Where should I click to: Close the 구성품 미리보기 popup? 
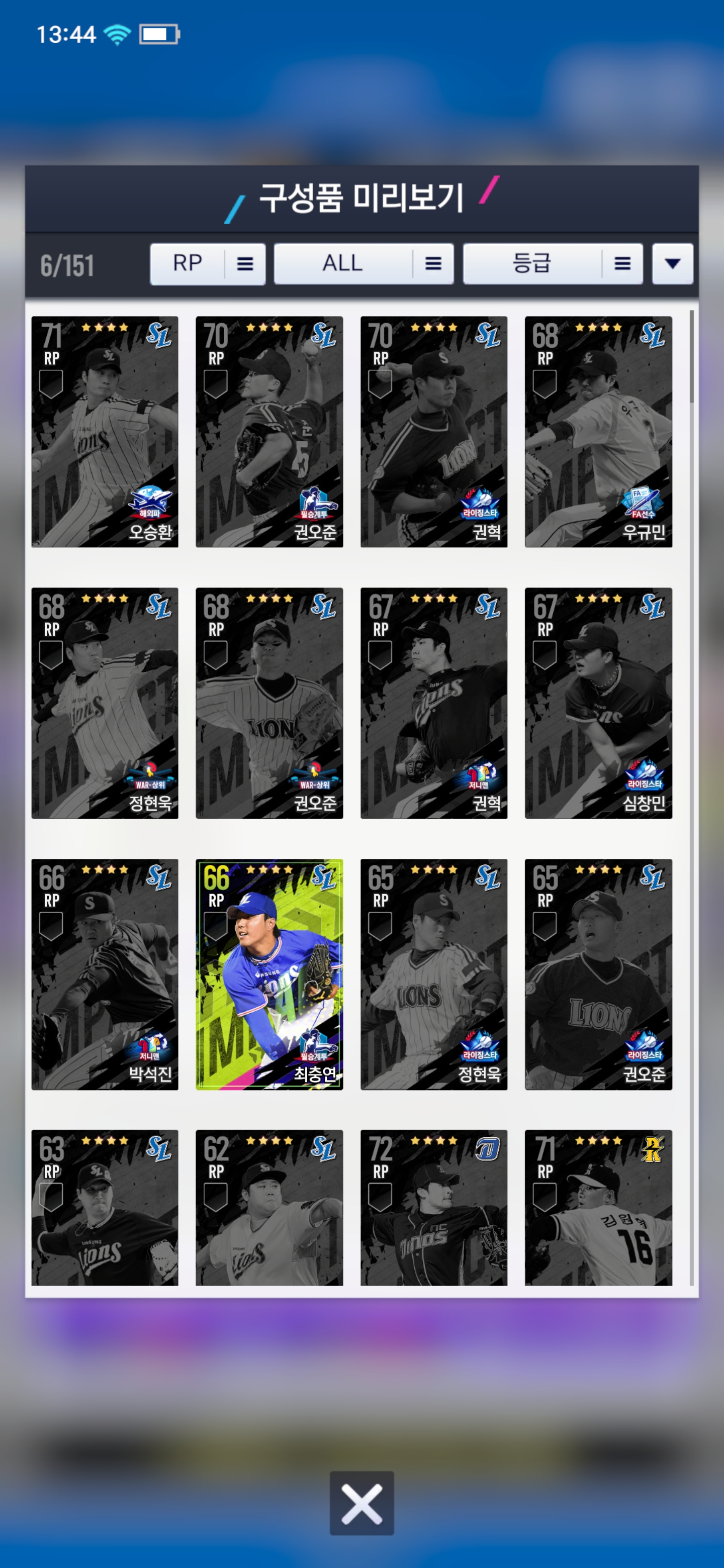[361, 1503]
